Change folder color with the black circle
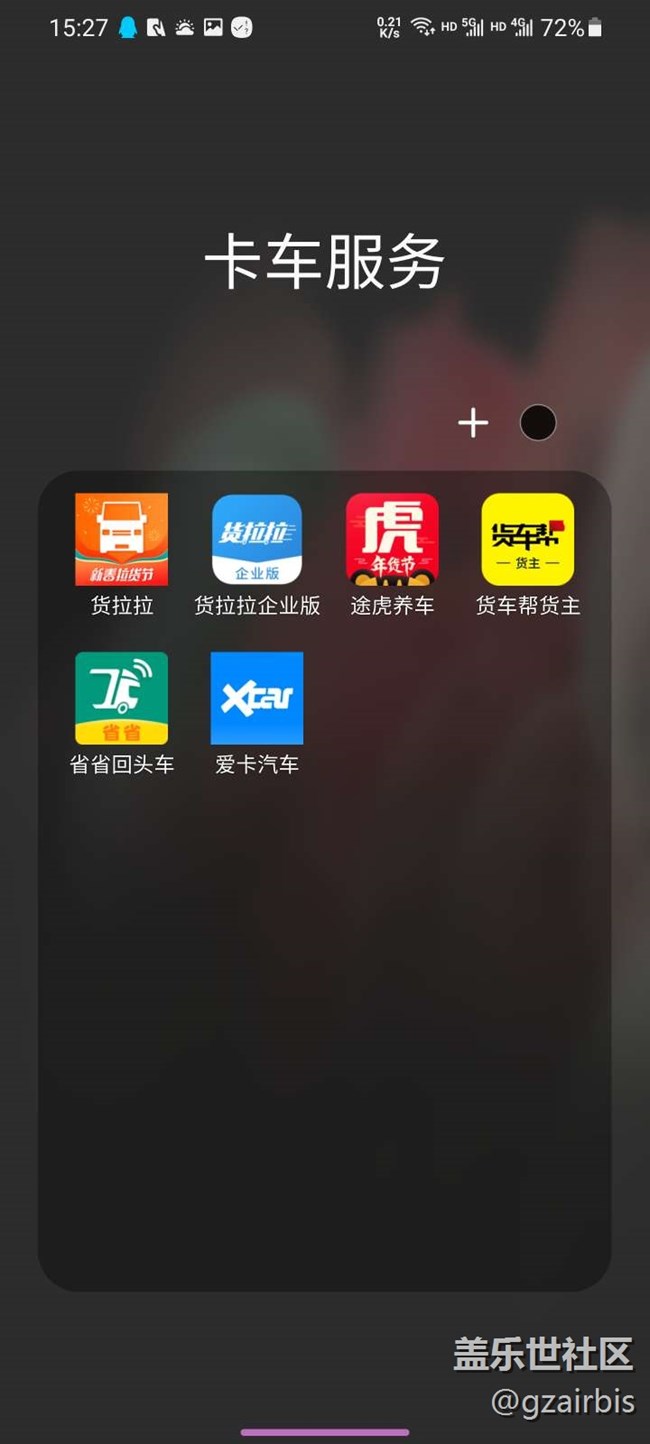Viewport: 650px width, 1444px height. (538, 423)
